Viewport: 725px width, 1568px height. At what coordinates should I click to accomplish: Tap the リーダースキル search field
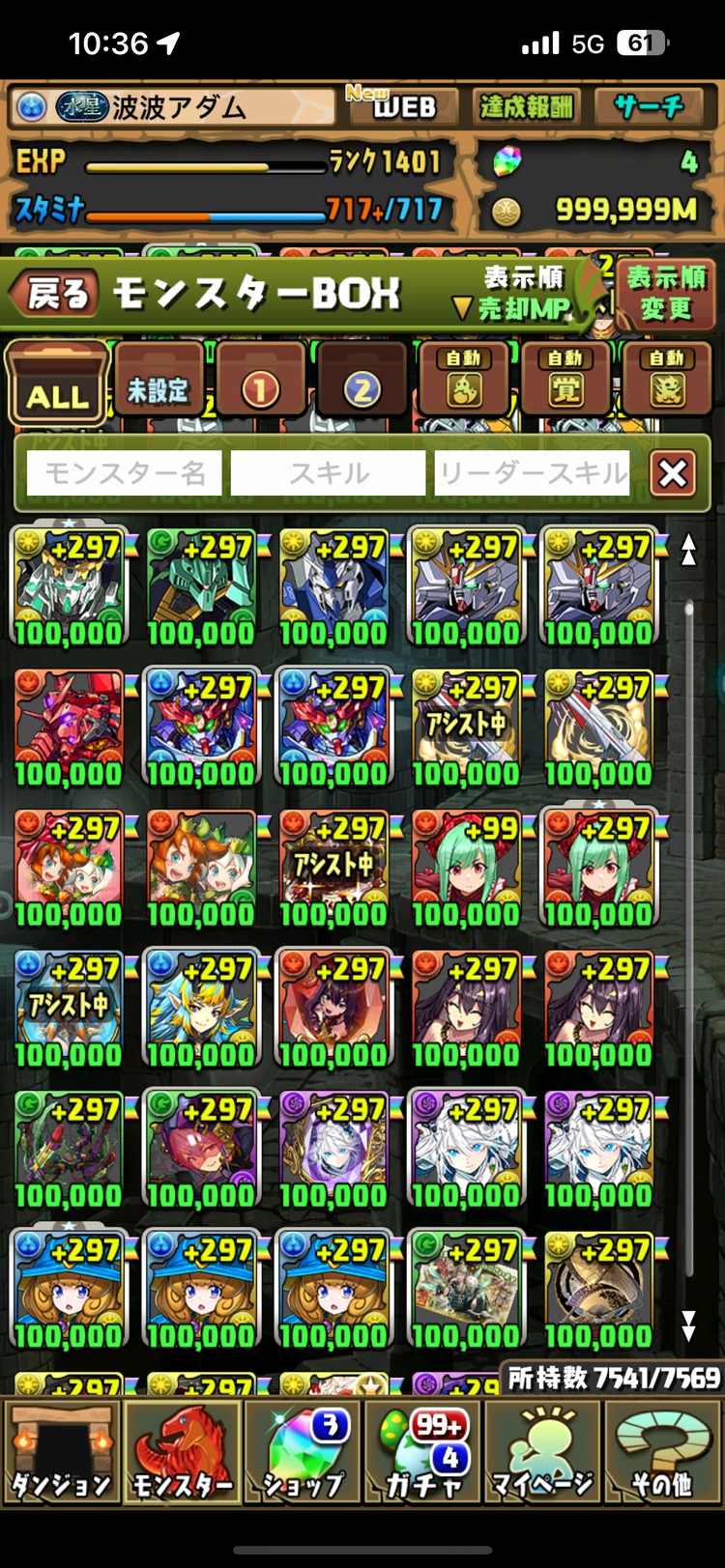532,473
